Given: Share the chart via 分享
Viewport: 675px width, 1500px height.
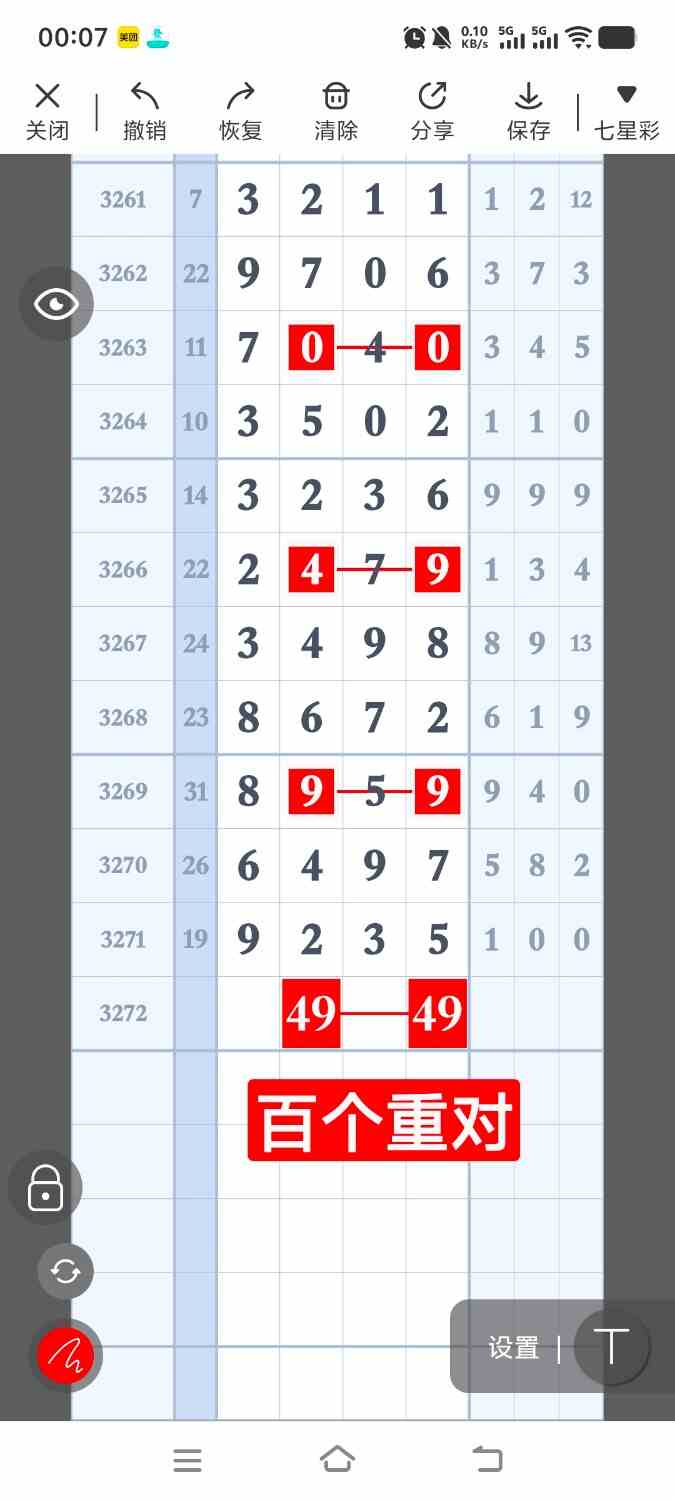Looking at the screenshot, I should 432,111.
